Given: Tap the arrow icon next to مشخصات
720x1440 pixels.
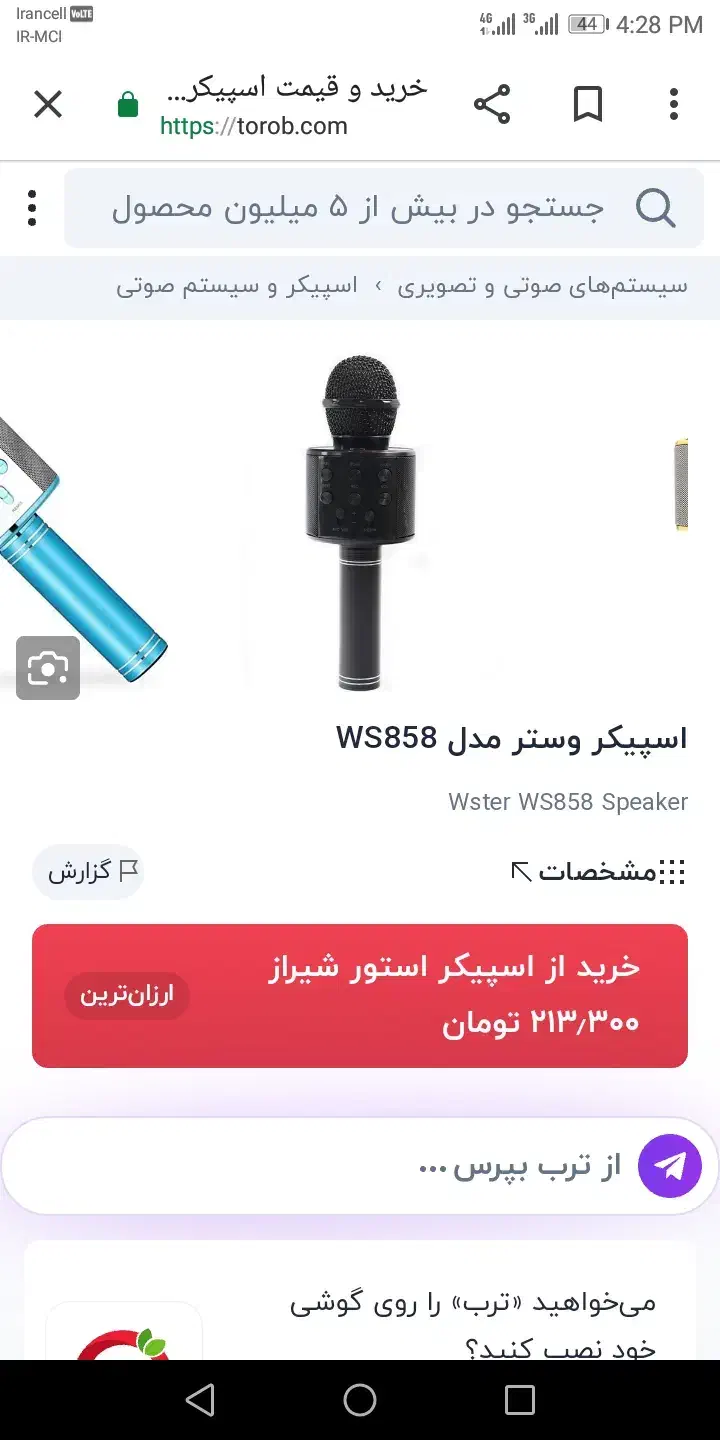Looking at the screenshot, I should [x=520, y=871].
